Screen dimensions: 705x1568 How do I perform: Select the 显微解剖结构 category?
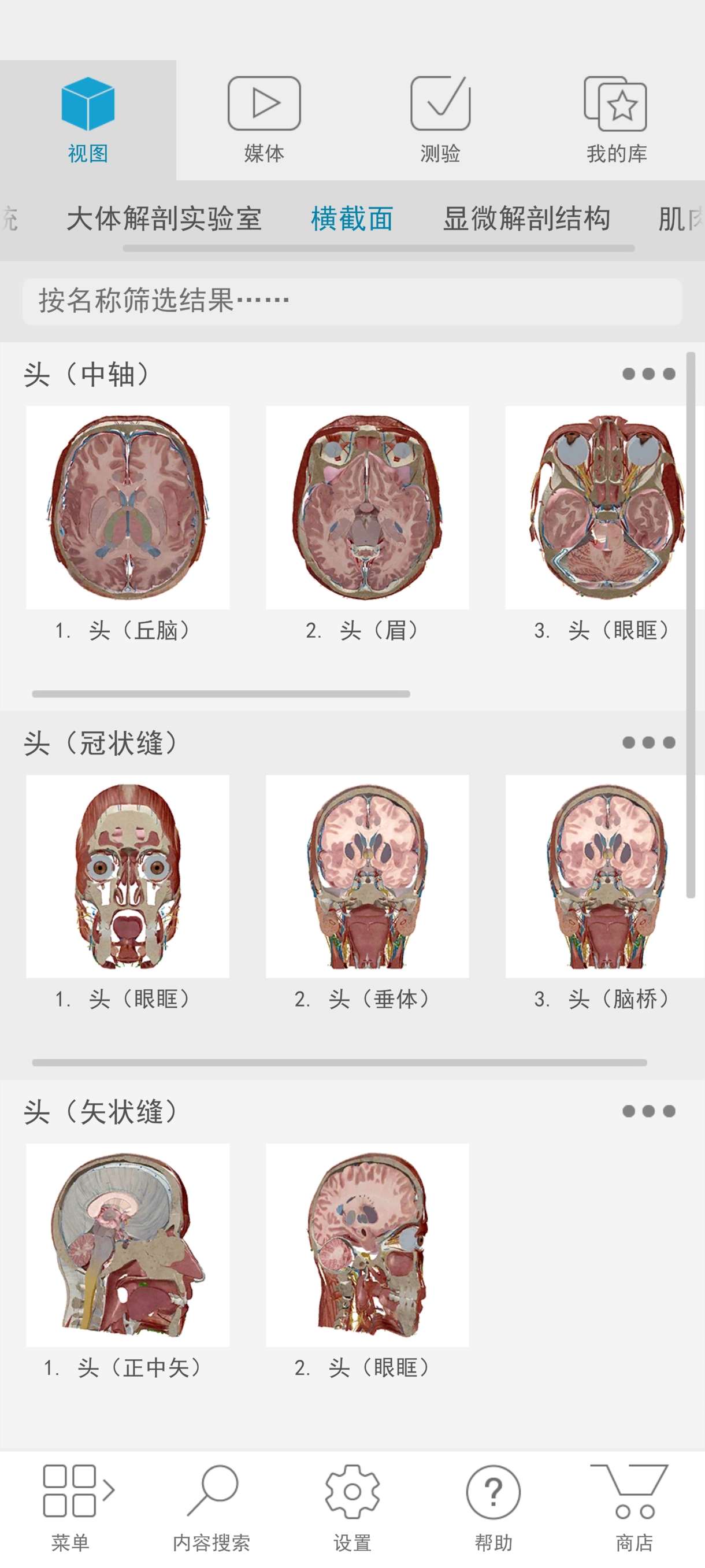point(526,219)
